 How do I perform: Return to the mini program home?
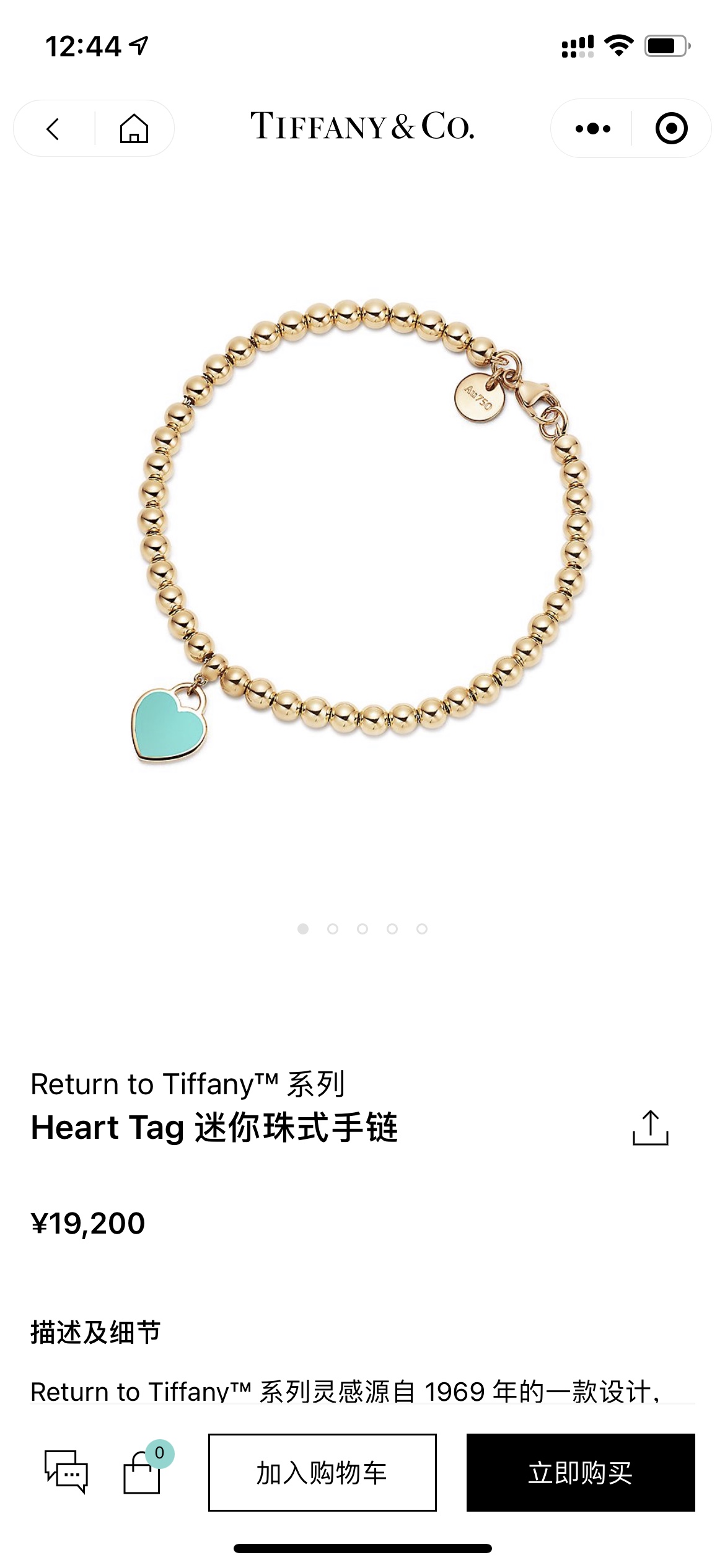coord(134,129)
